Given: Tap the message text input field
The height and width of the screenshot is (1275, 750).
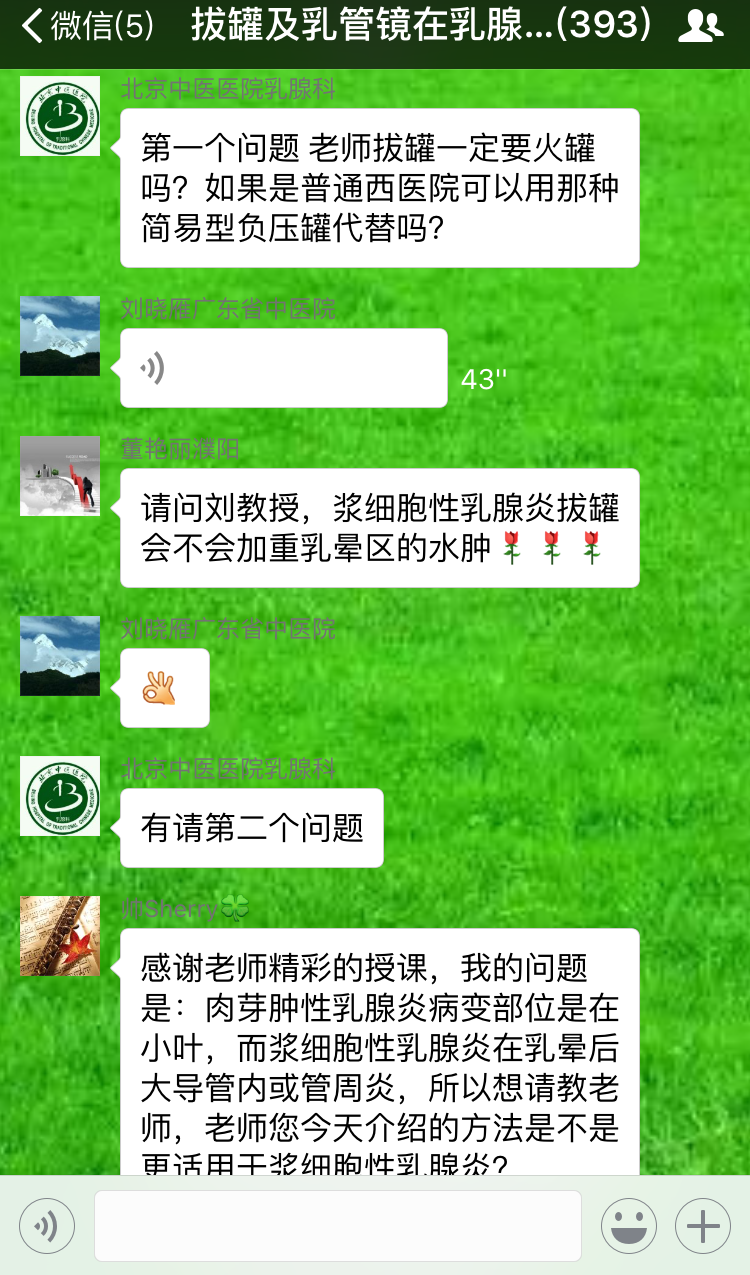Looking at the screenshot, I should (x=338, y=1226).
